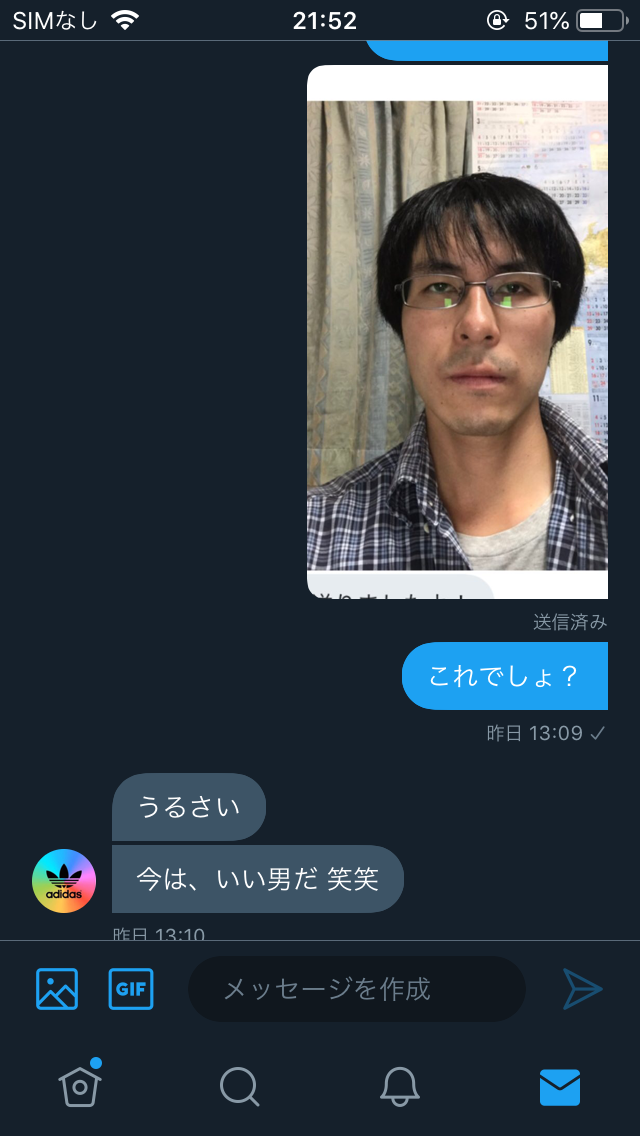Image resolution: width=640 pixels, height=1136 pixels.
Task: Switch to the Messages envelope tab
Action: point(560,1086)
